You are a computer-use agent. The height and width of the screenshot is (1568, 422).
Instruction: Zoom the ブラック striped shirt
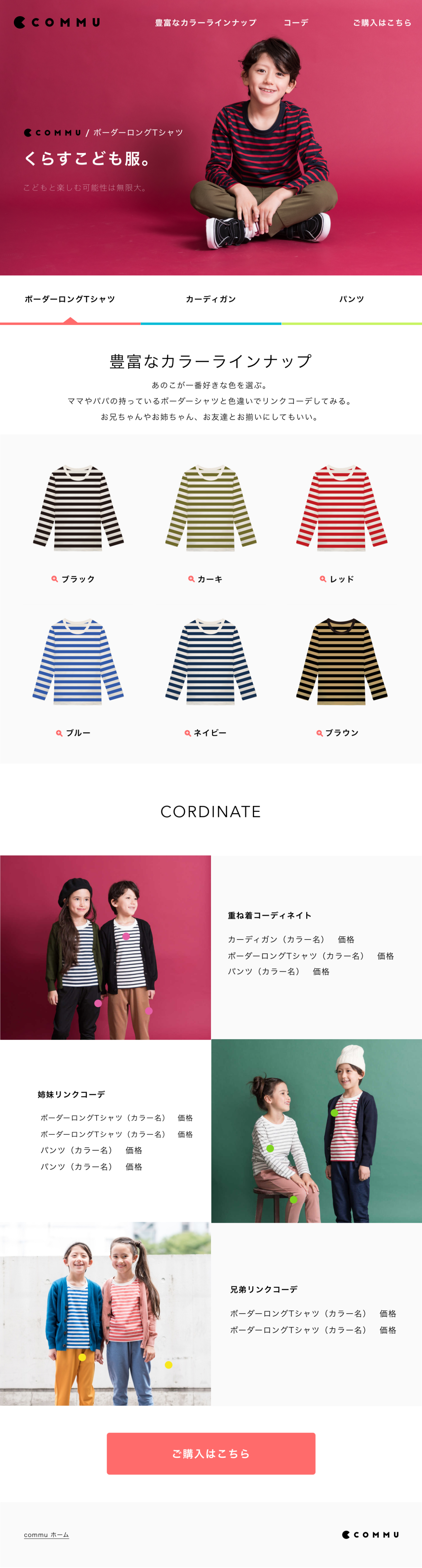point(73,579)
